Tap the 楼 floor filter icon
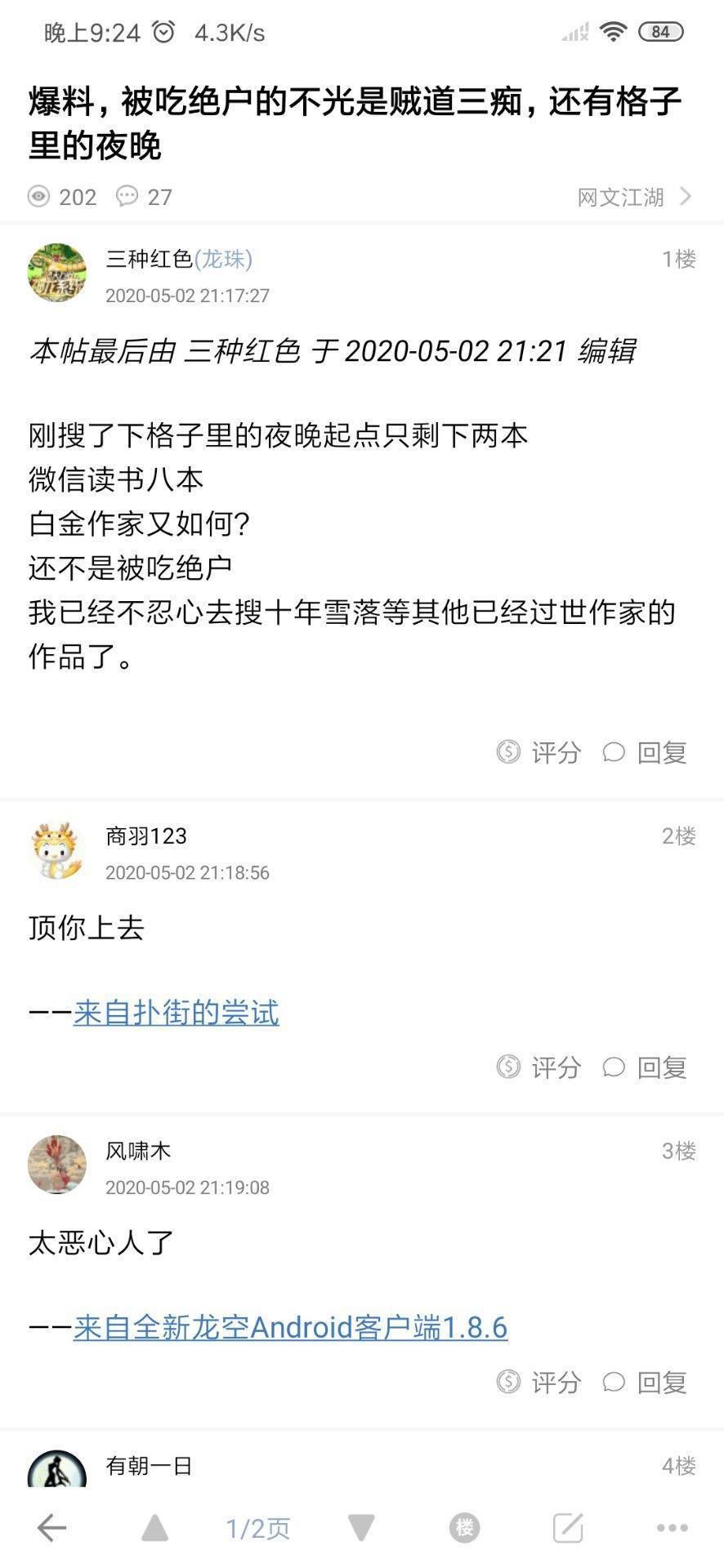The image size is (724, 1568). click(464, 1527)
